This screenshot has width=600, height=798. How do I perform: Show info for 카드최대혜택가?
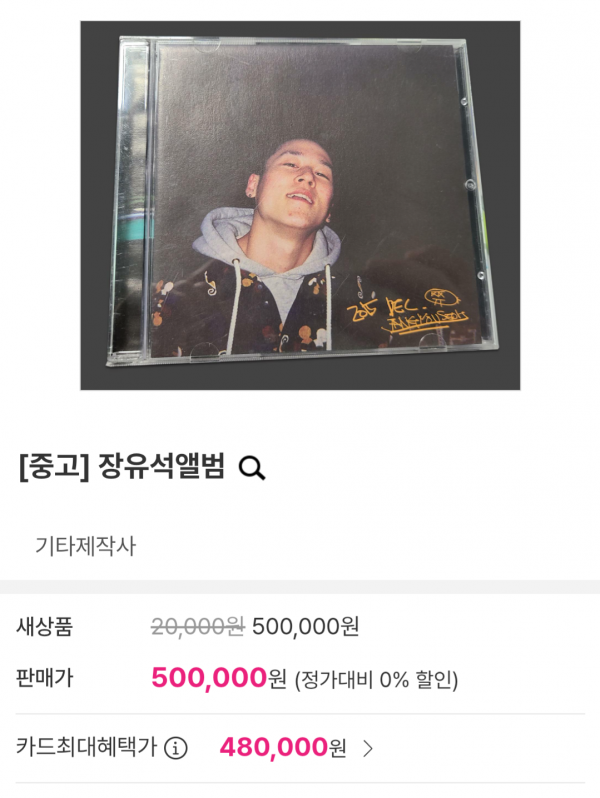[x=175, y=747]
